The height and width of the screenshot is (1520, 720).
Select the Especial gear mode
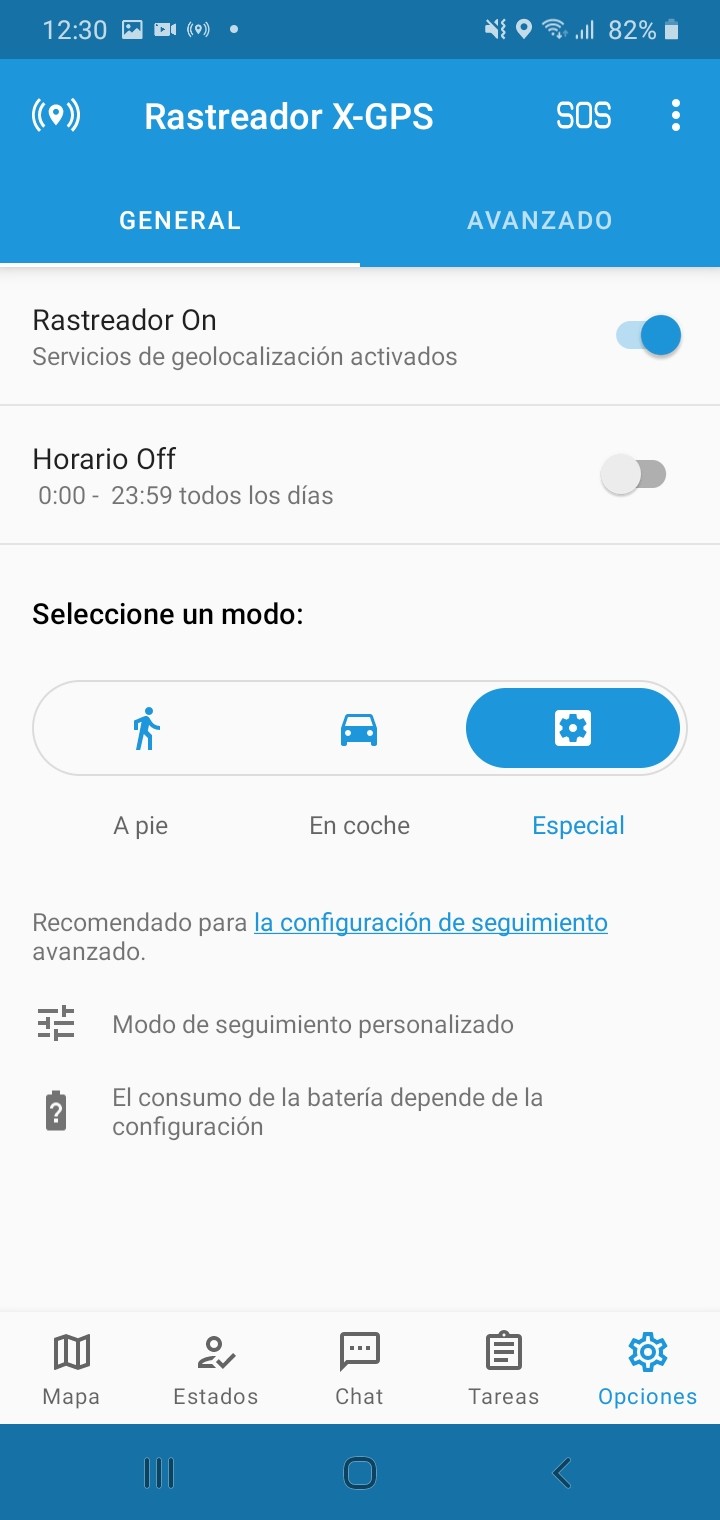click(573, 728)
